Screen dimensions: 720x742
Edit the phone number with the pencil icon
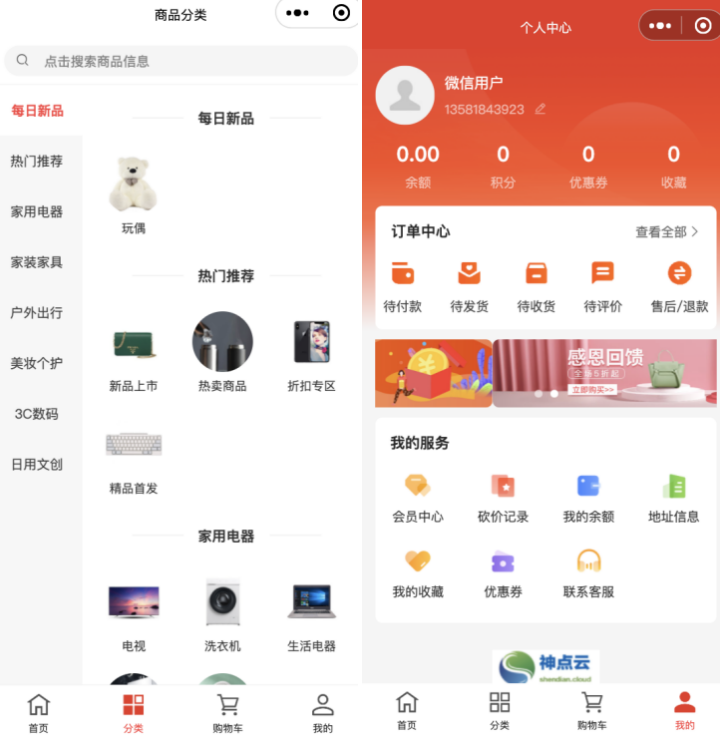click(540, 109)
